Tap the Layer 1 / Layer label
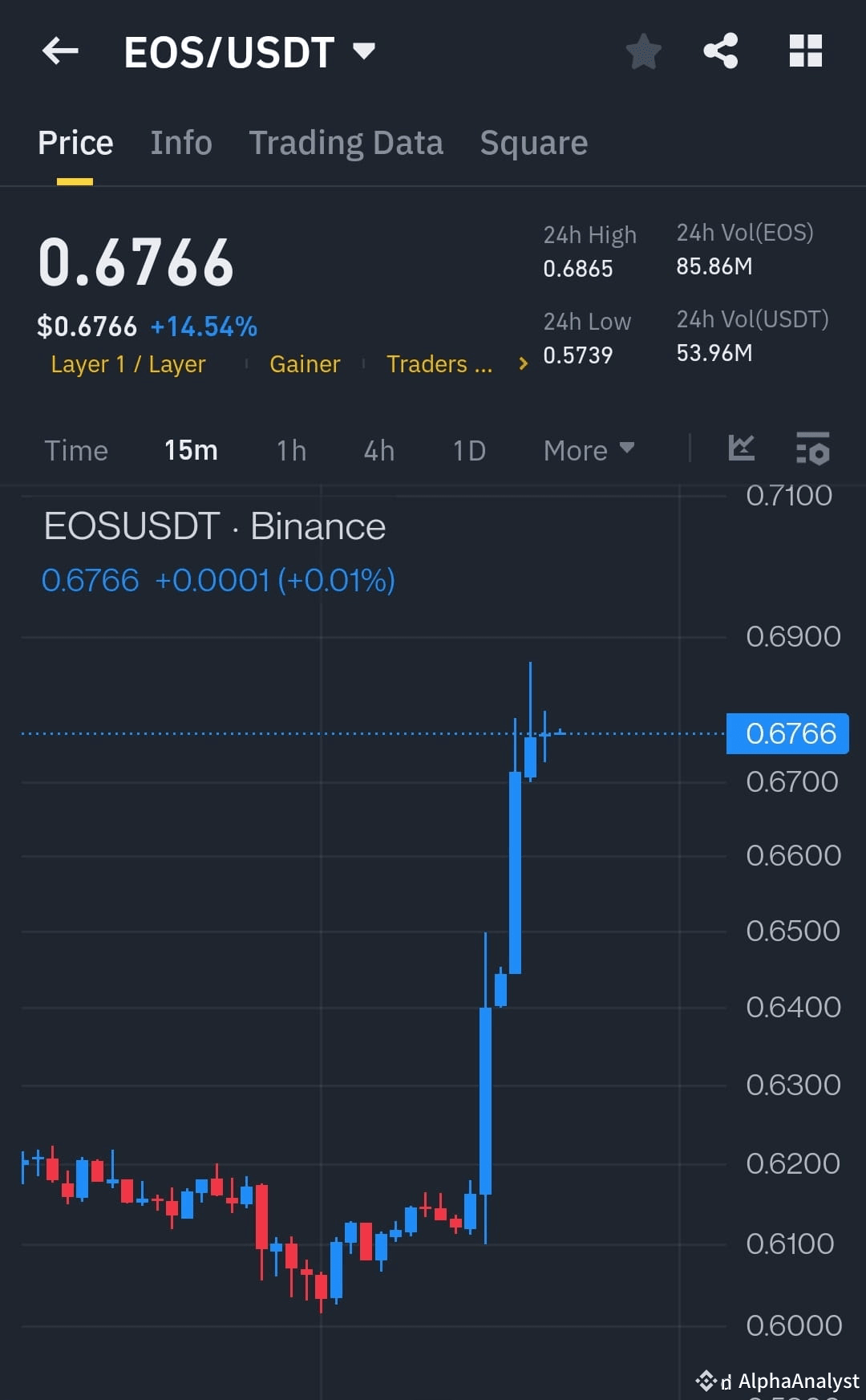 127,363
